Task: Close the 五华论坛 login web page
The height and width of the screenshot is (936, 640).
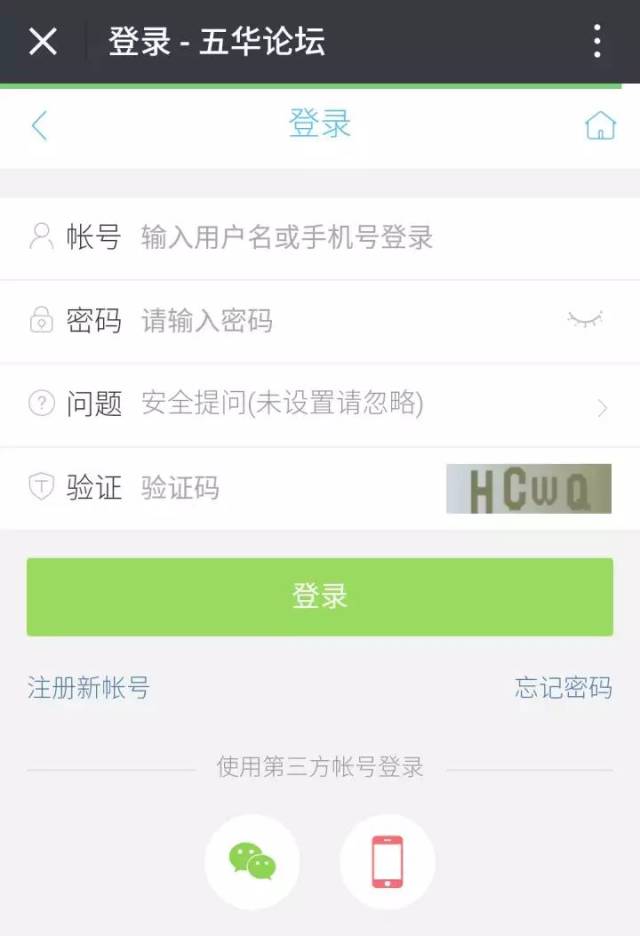Action: (43, 41)
